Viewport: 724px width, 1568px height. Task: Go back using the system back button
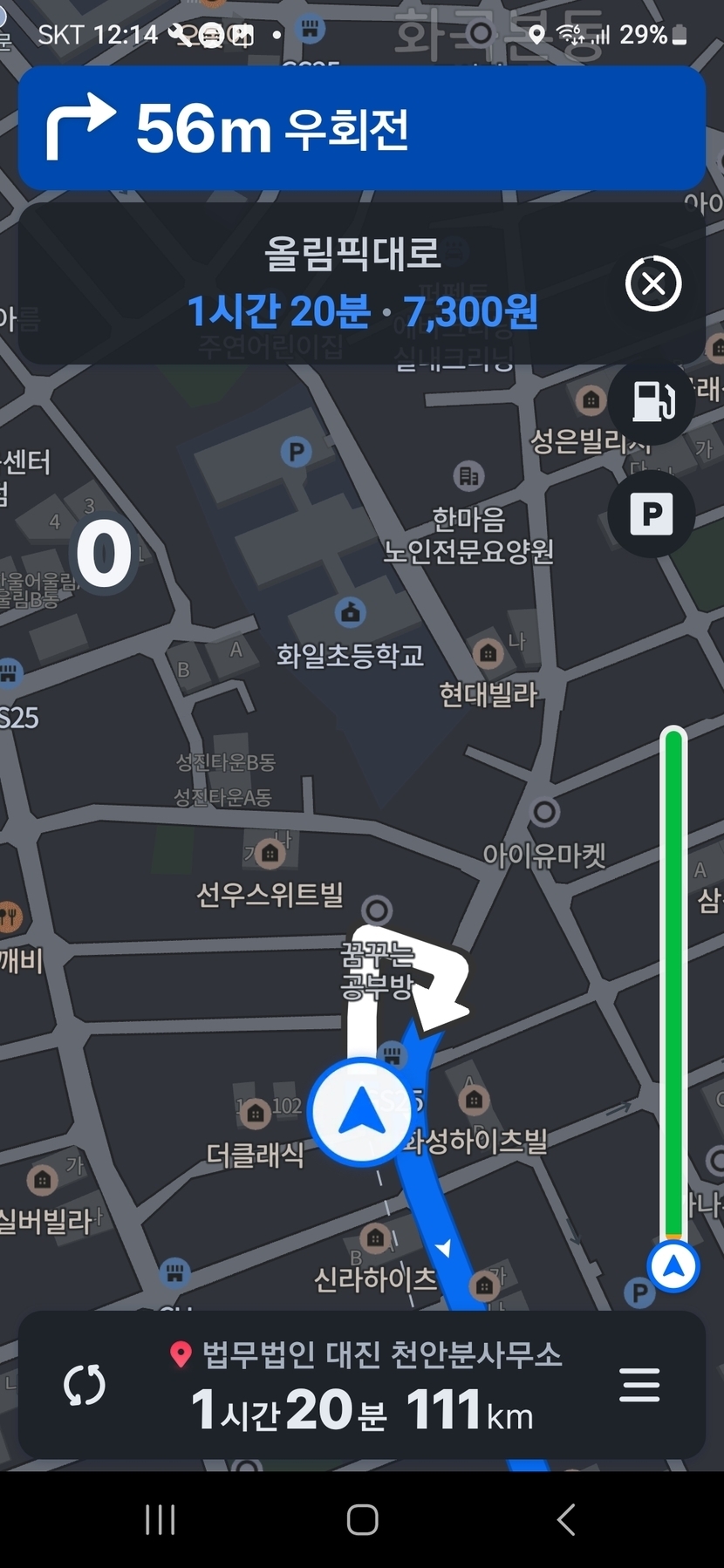tap(565, 1519)
